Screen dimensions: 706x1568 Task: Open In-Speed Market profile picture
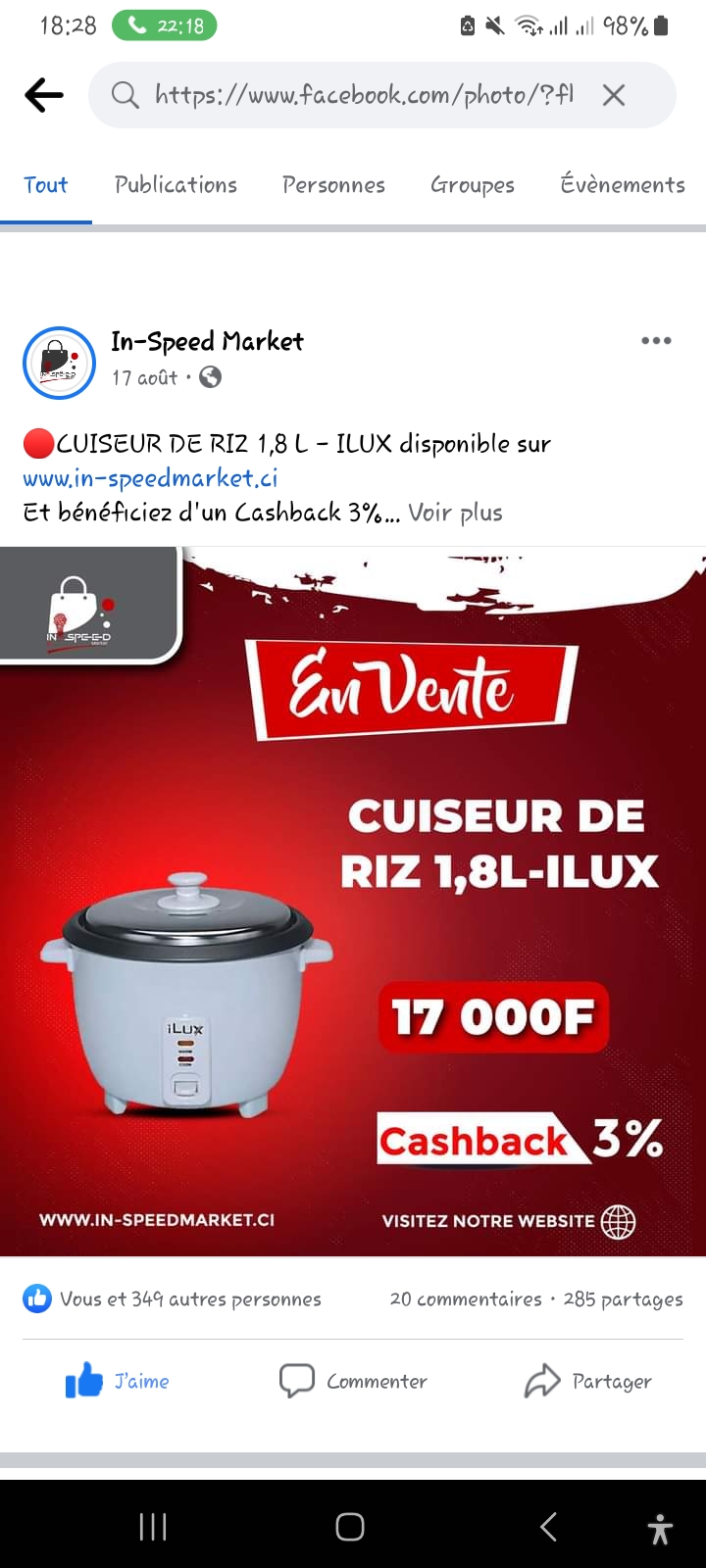59,363
